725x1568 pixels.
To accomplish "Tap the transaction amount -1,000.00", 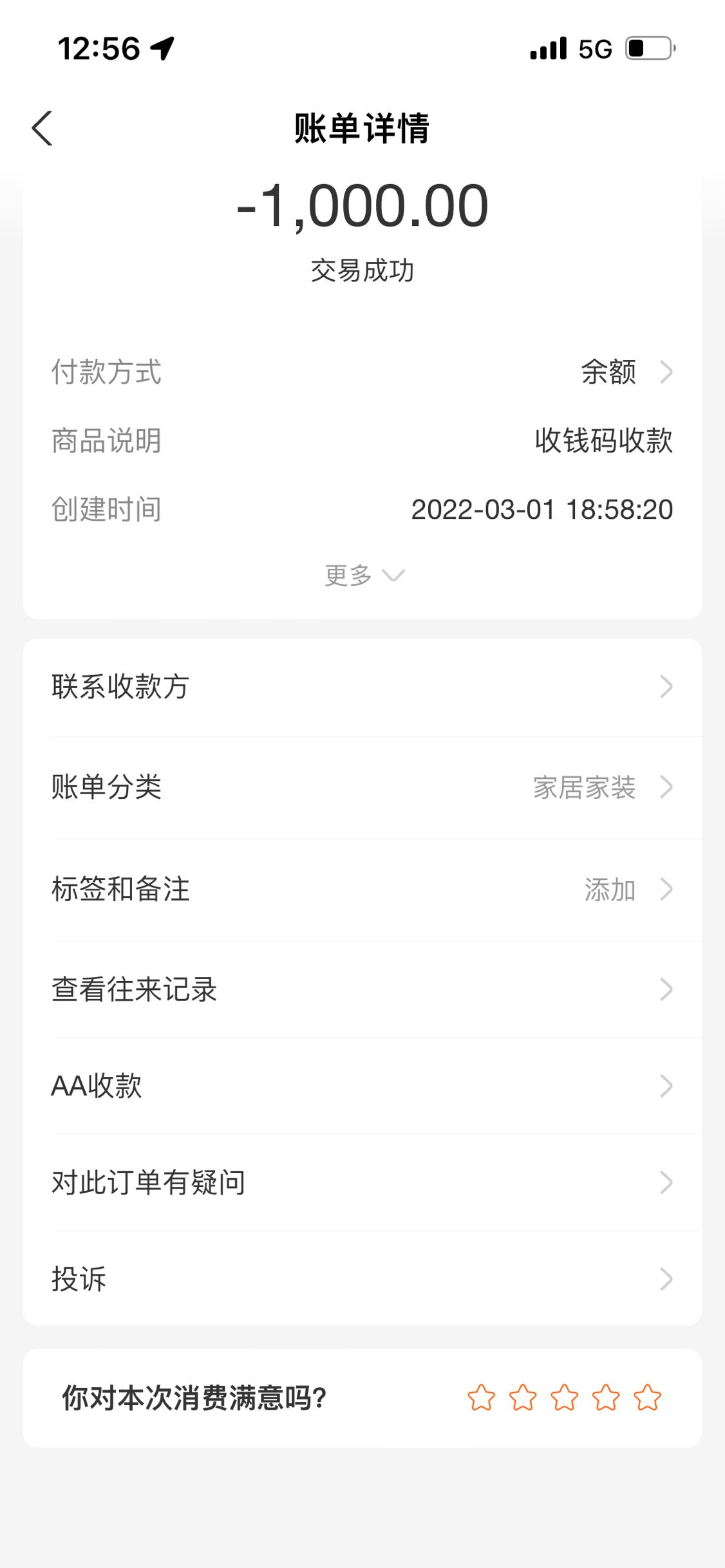I will (362, 205).
